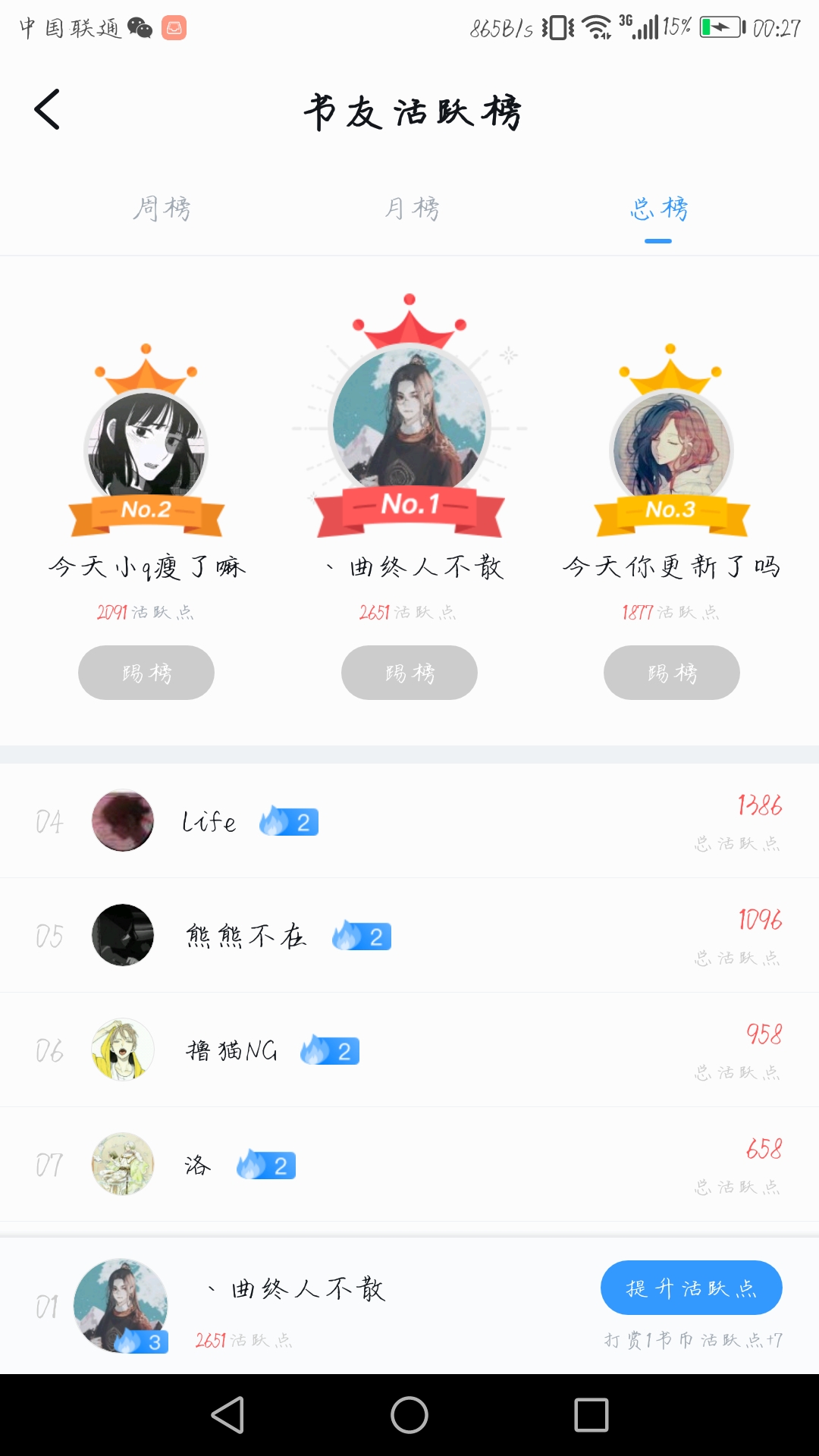Select the 总榜 tab
The image size is (819, 1456).
[x=658, y=209]
